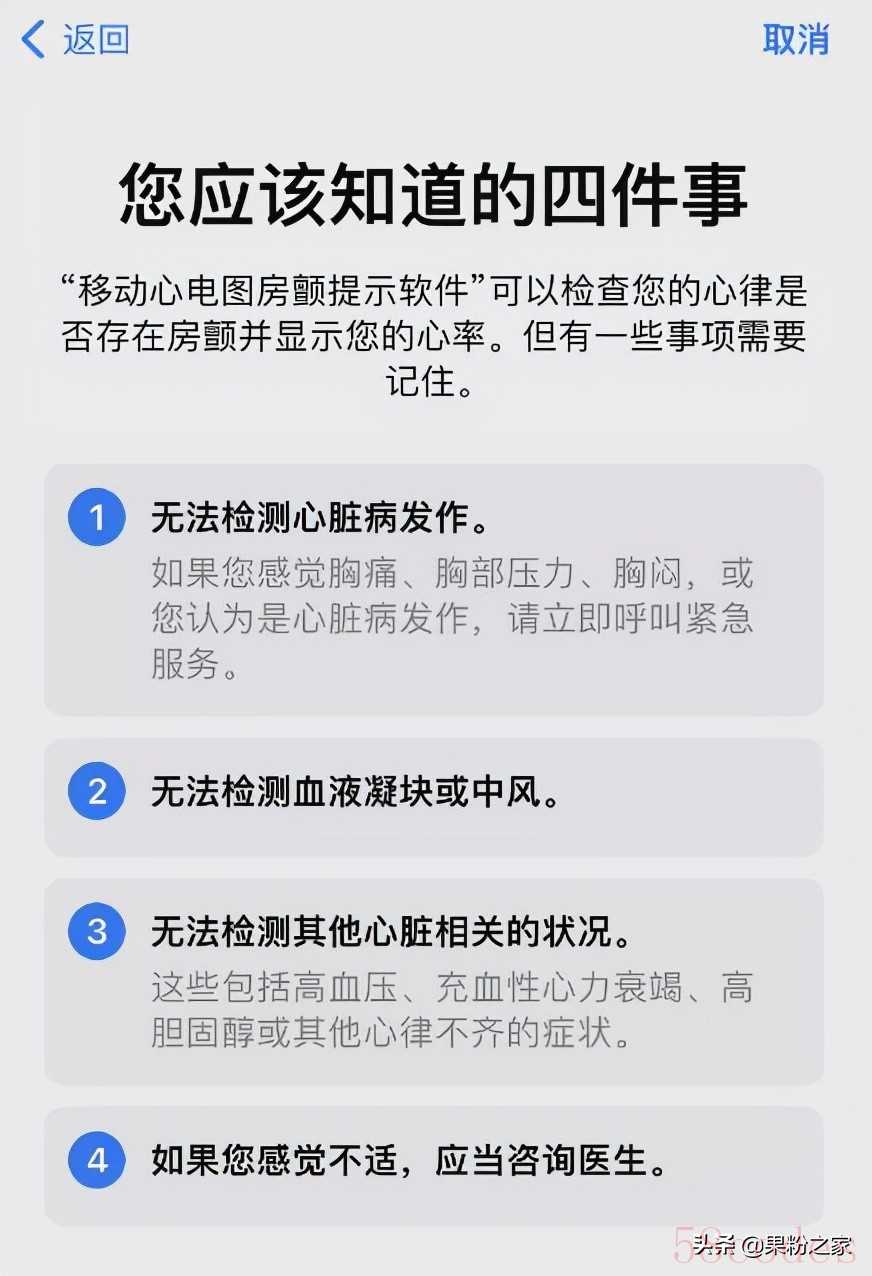Go back via the 返回 button
The width and height of the screenshot is (872, 1276).
76,40
